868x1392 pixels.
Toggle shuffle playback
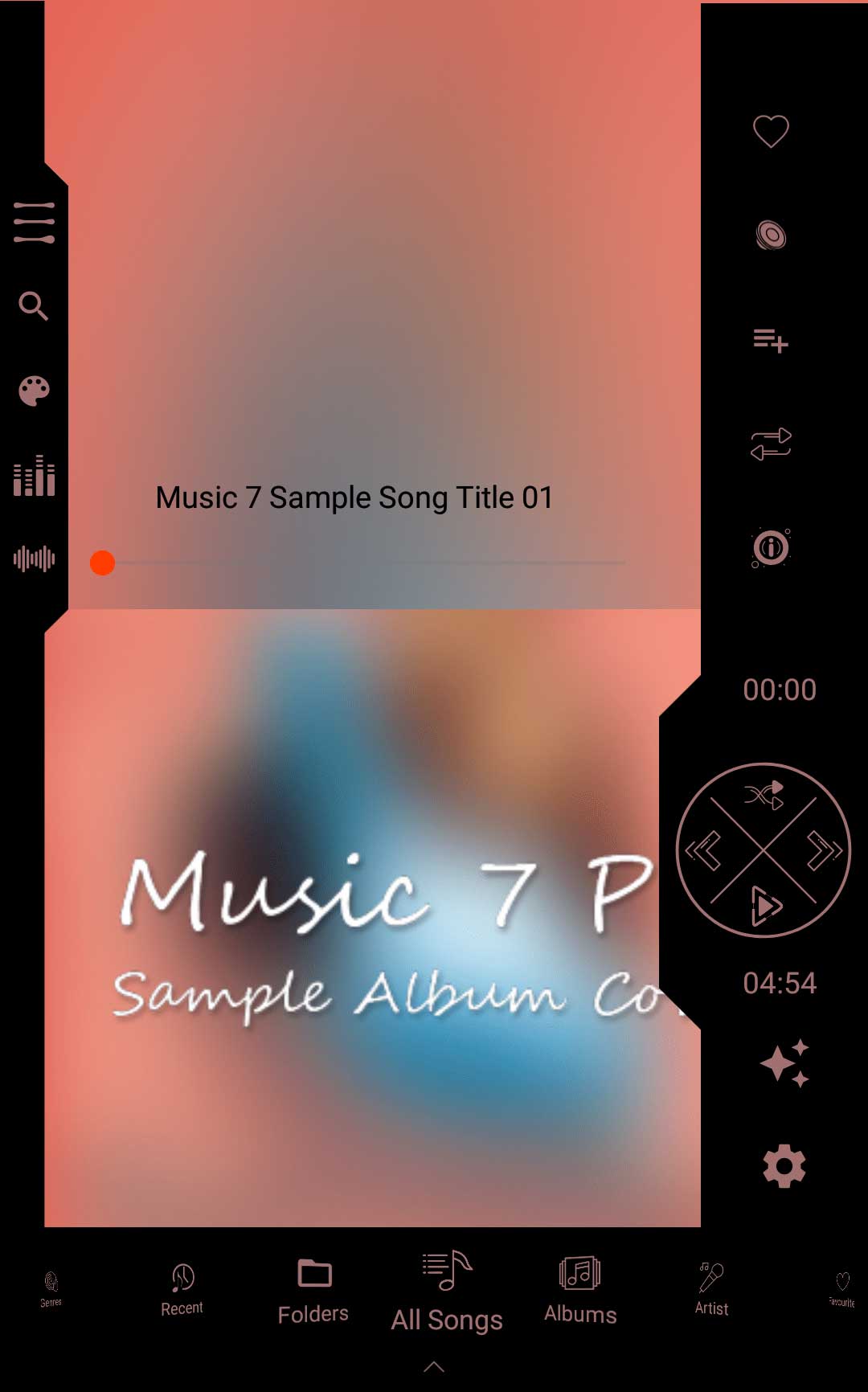pos(764,795)
